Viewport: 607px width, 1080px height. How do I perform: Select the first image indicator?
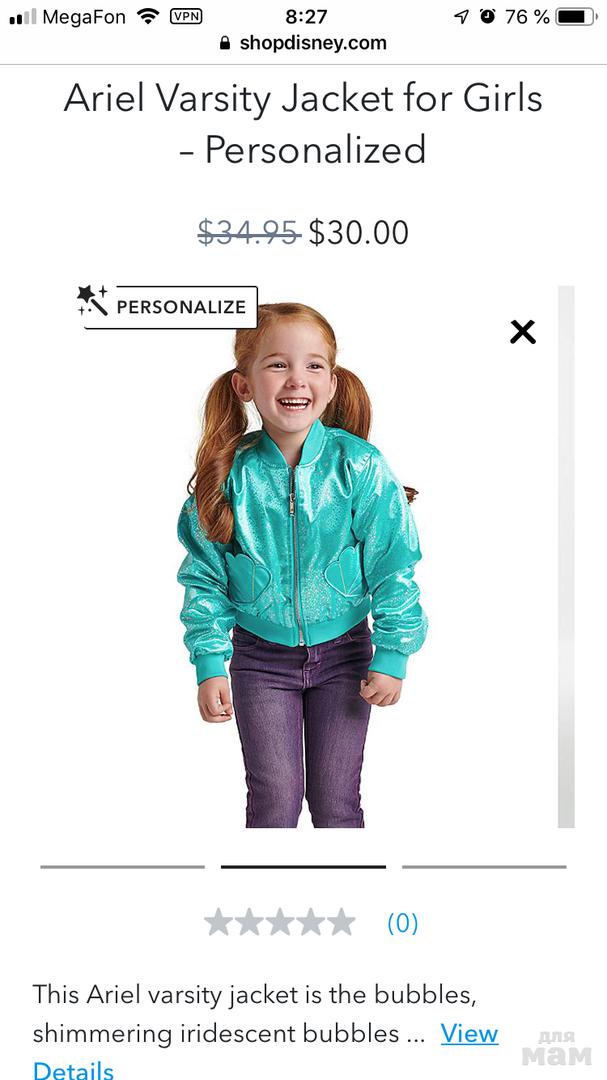click(x=122, y=866)
